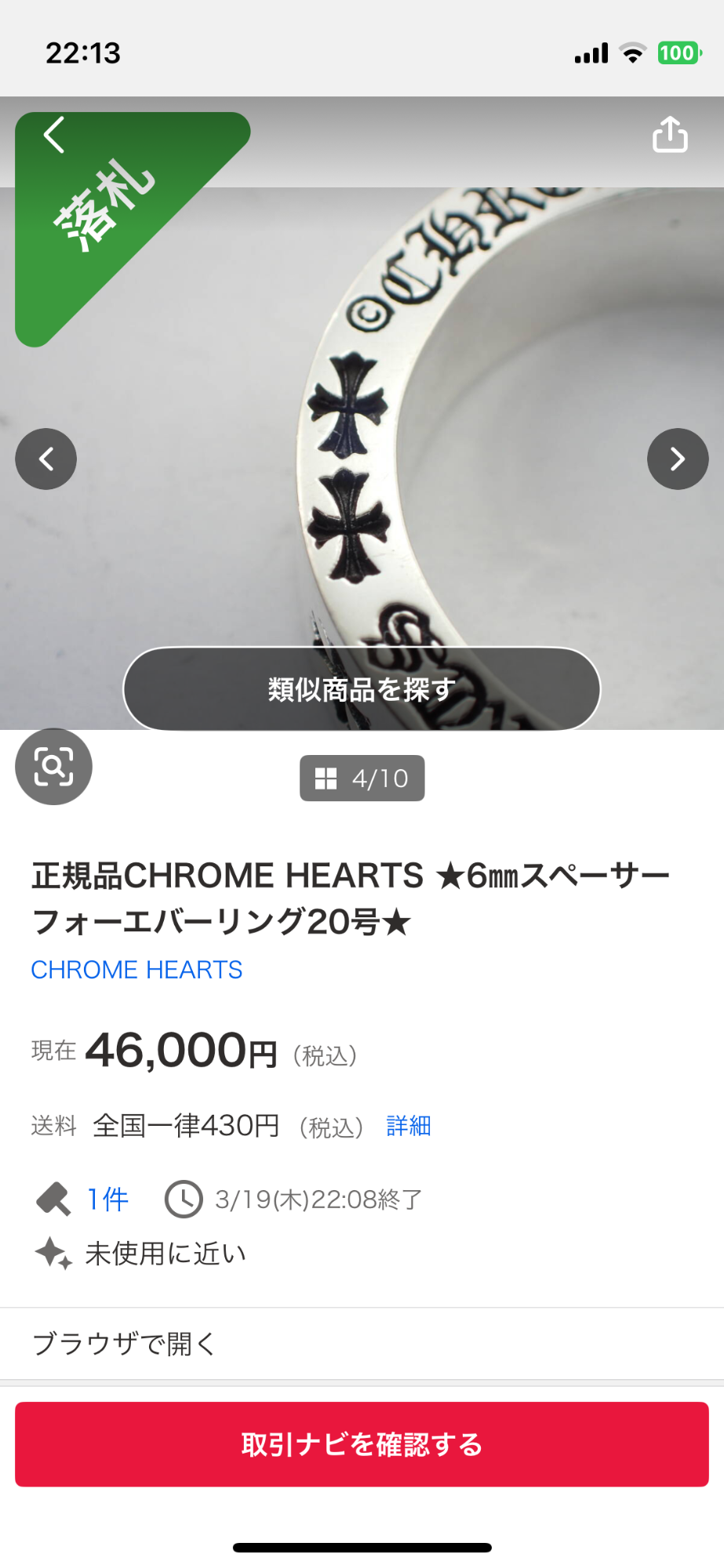Open image search magnifier icon
Screen dimensions: 724x1568
tap(53, 766)
